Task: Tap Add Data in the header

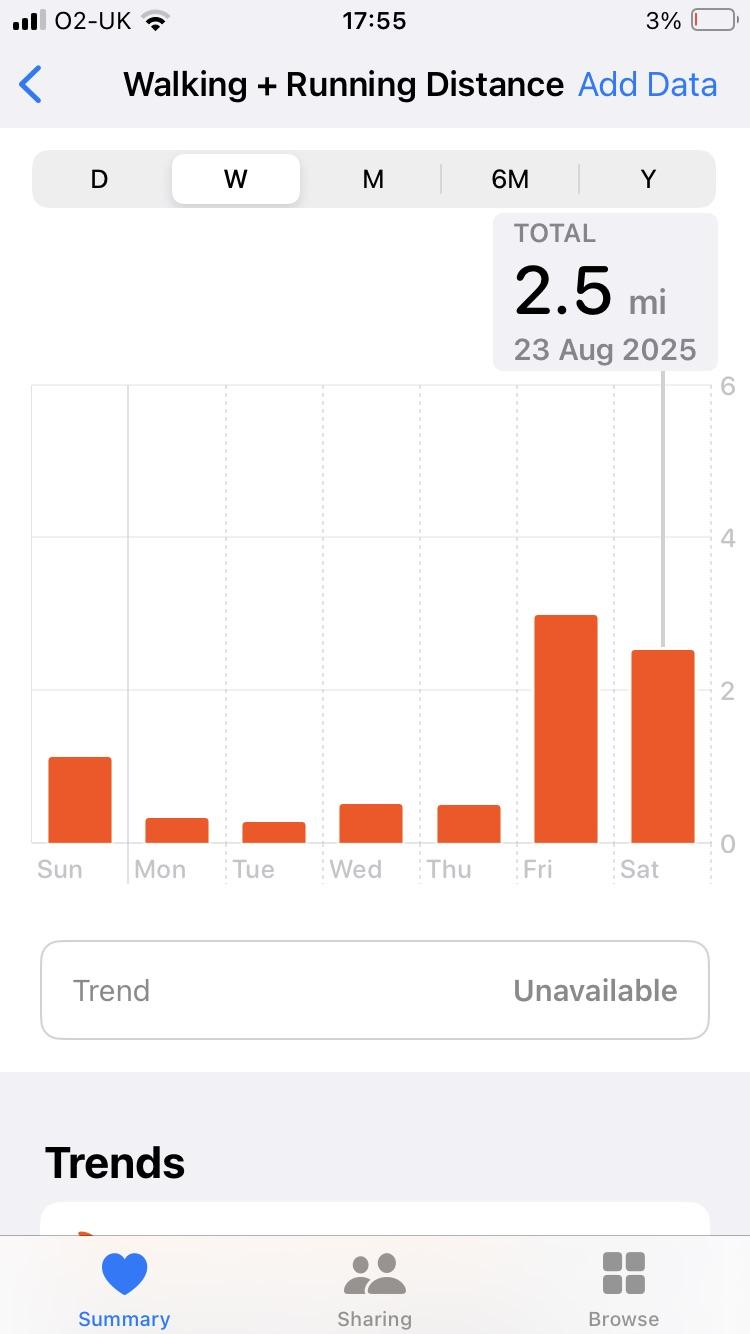Action: pos(647,85)
